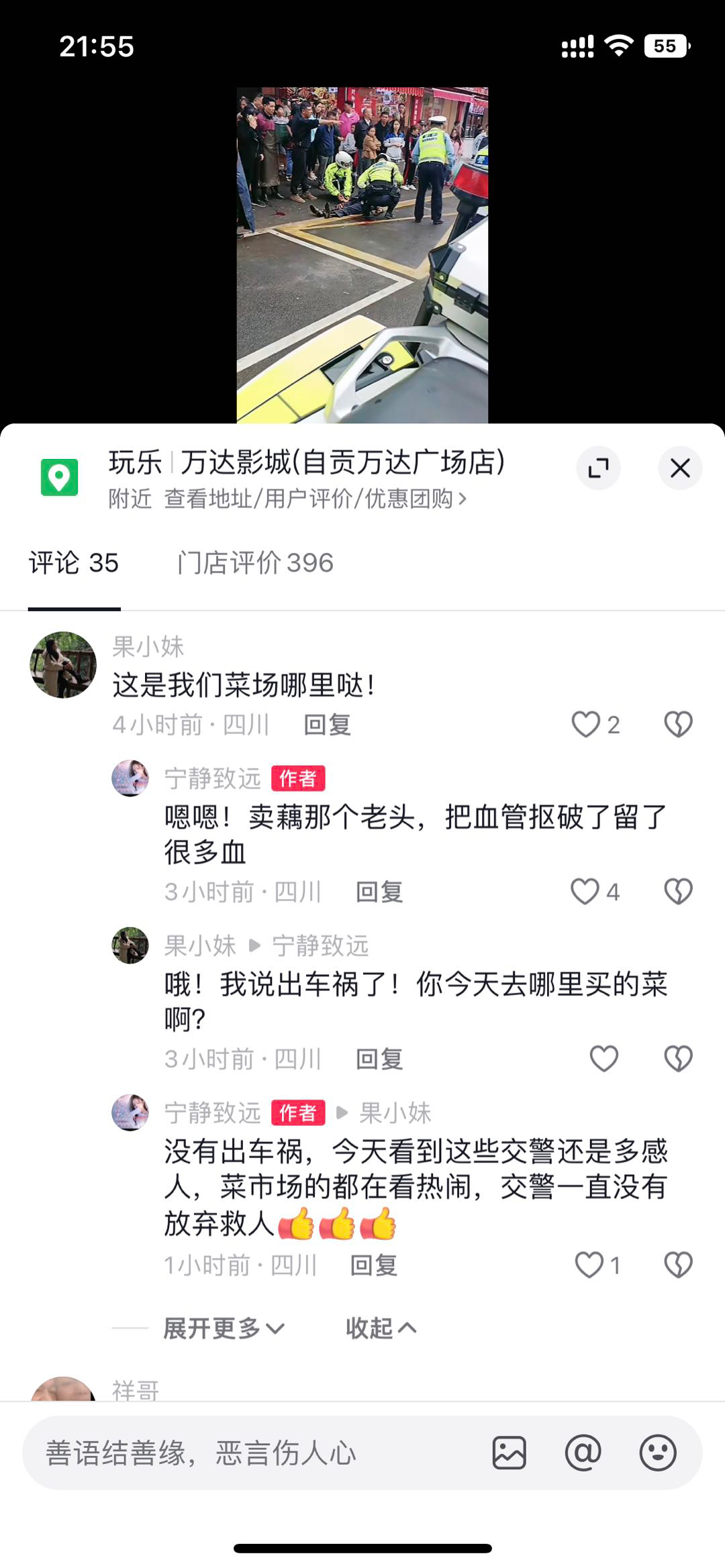Switch to the 门店评价 396 tab
Screen dimensions: 725x1568
pos(255,563)
